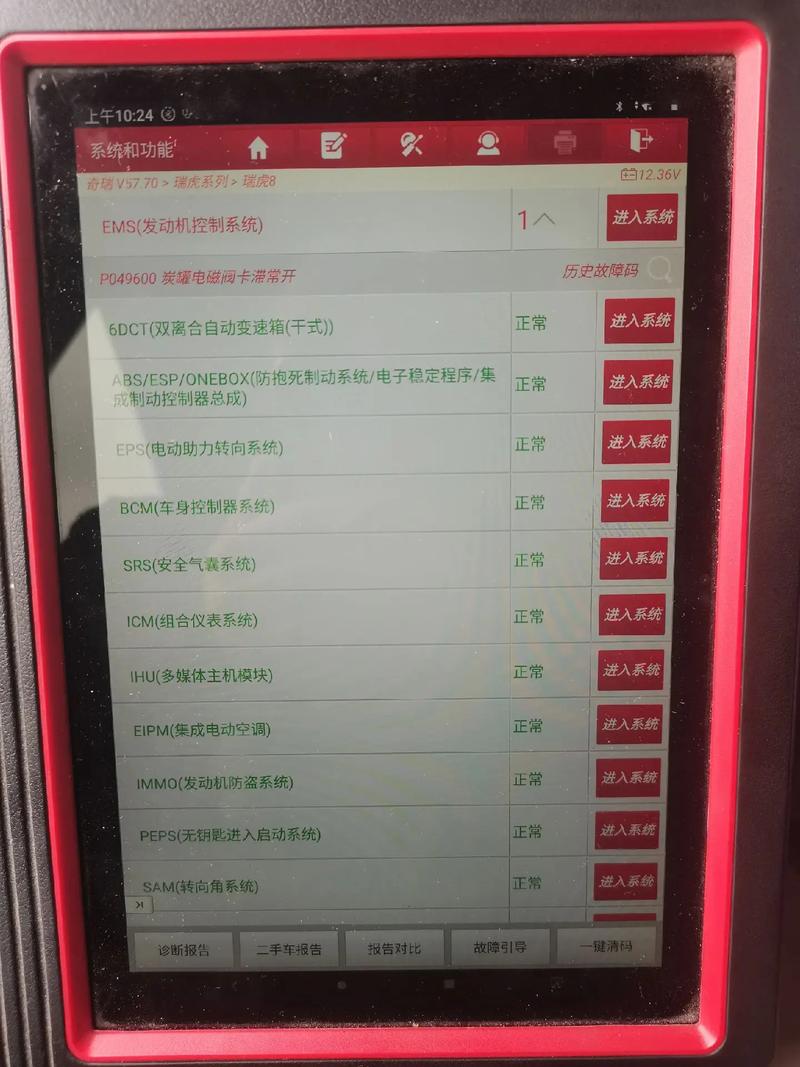Print the diagnosis results via printer icon

(x=565, y=146)
